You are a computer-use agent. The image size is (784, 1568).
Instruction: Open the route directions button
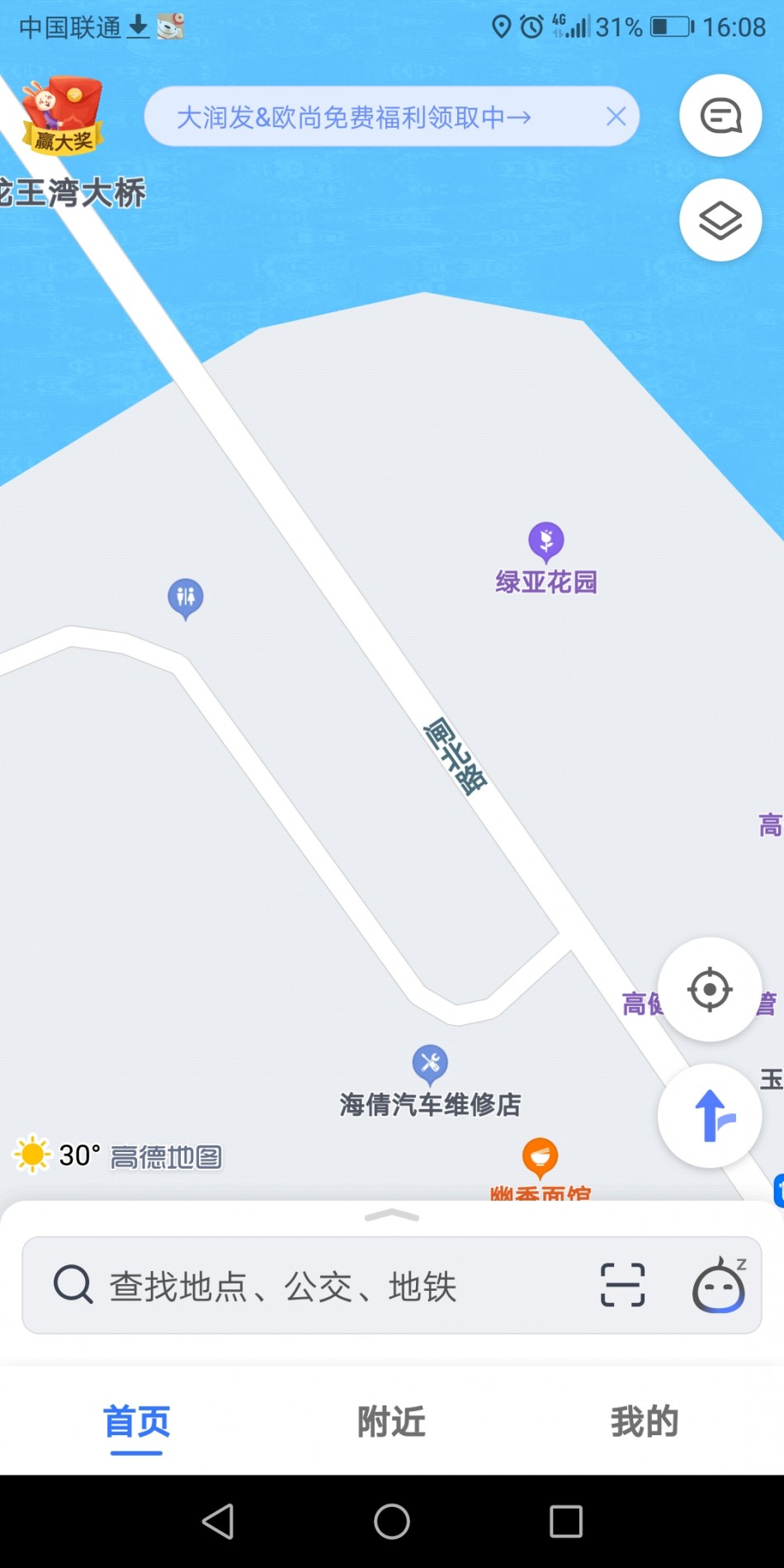[x=709, y=1116]
